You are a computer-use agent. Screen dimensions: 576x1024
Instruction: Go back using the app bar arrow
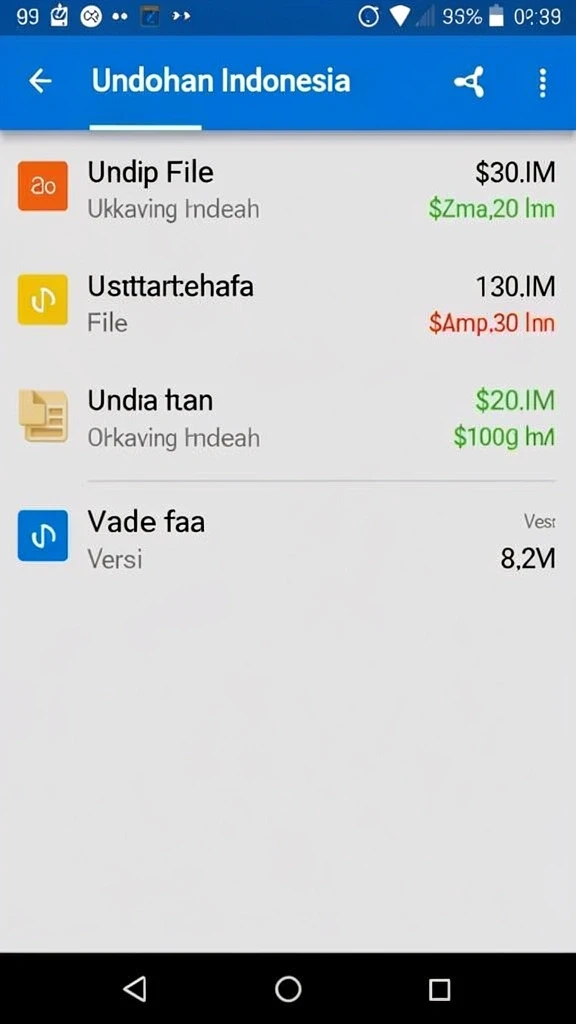pos(40,81)
